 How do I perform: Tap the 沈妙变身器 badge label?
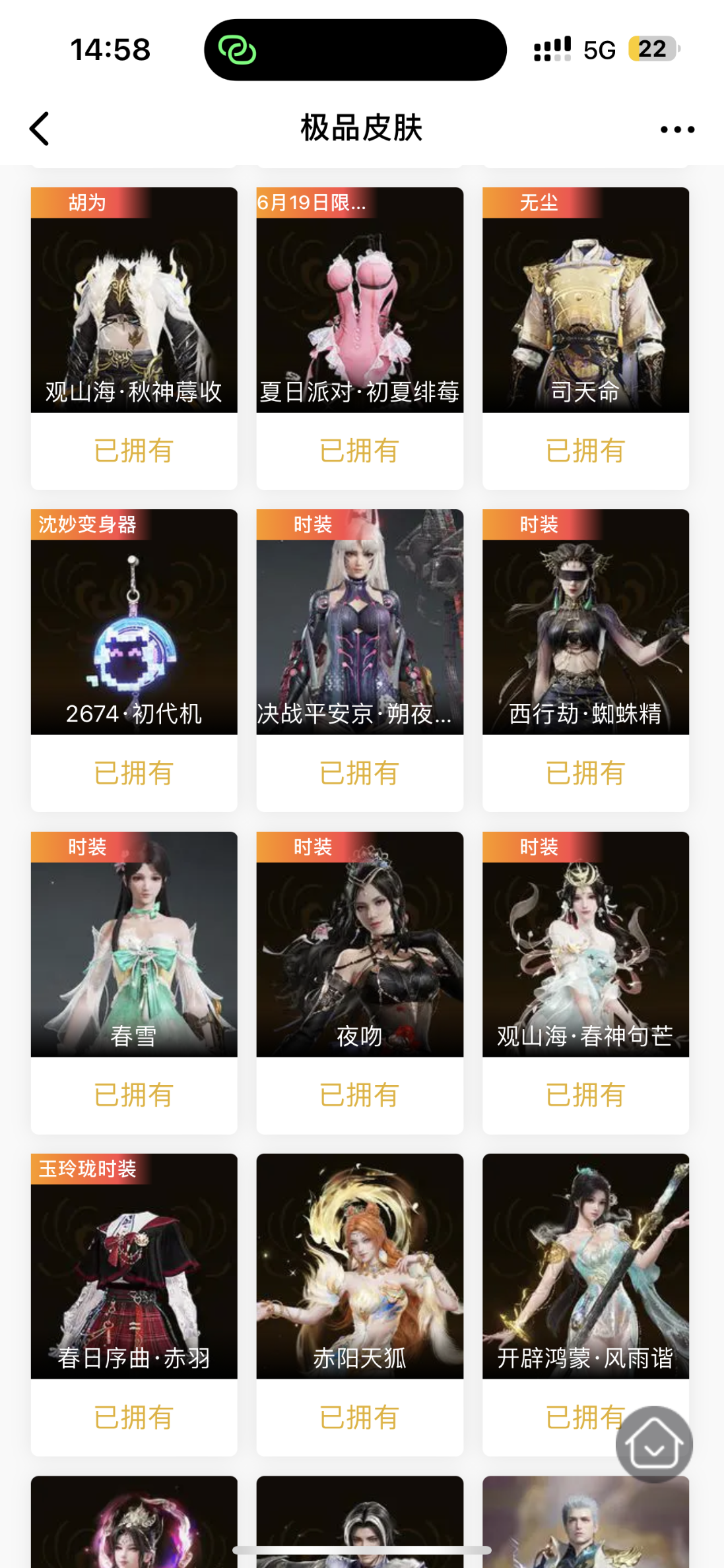point(88,524)
